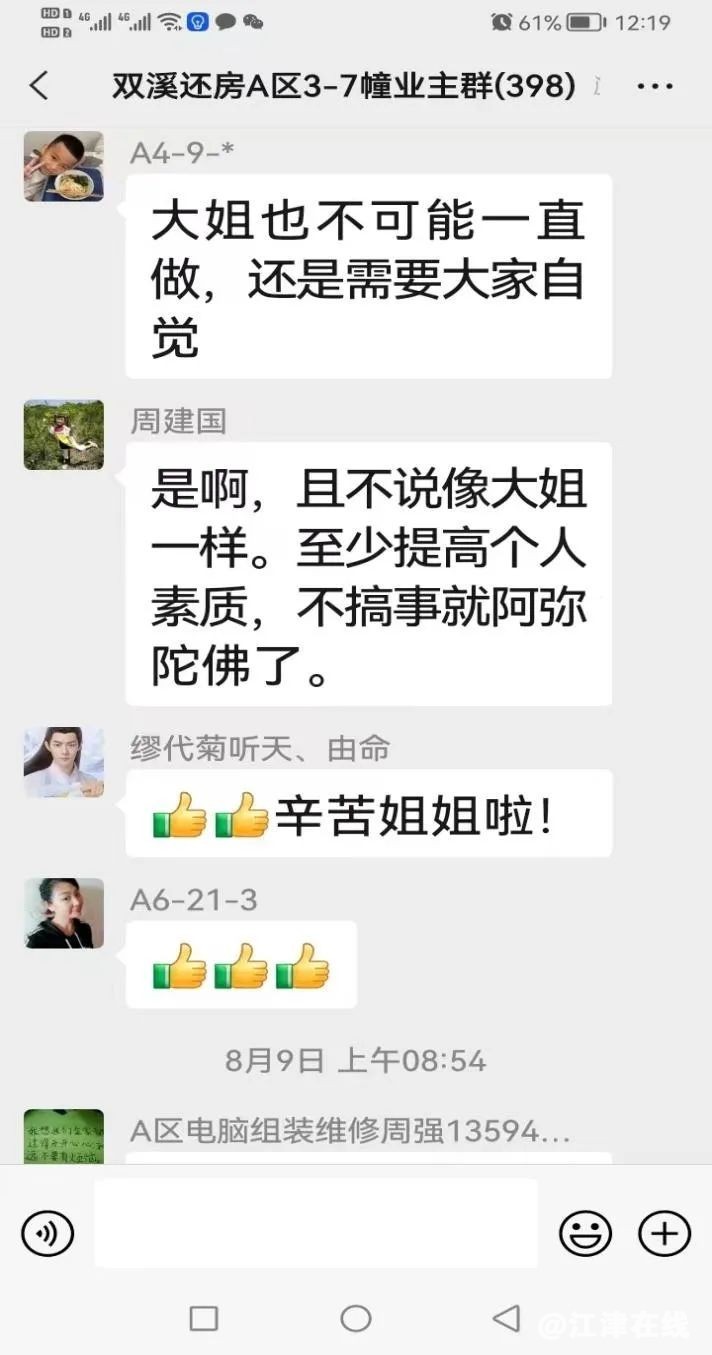Viewport: 712px width, 1355px height.
Task: Open the plus attachments menu
Action: 664,1233
